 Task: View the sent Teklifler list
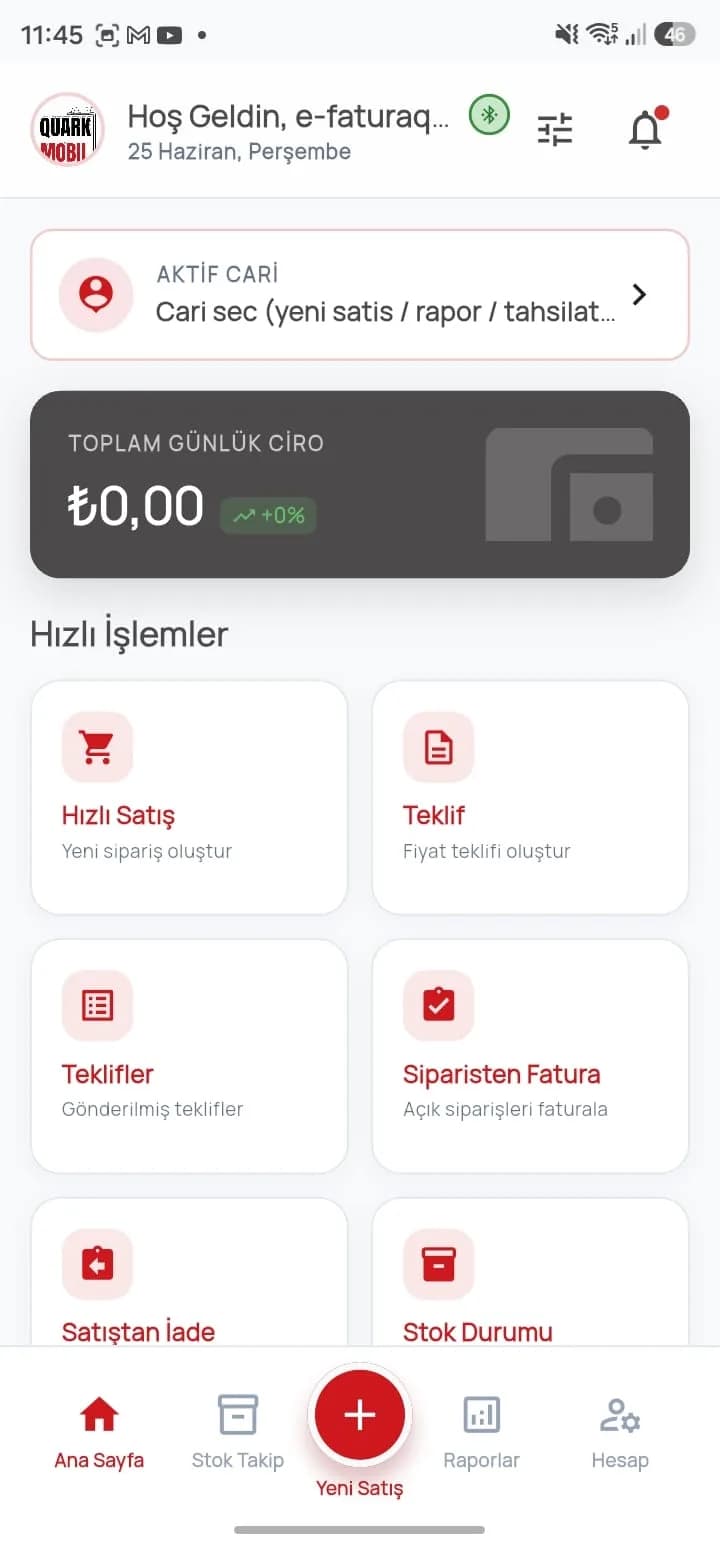[x=190, y=1056]
